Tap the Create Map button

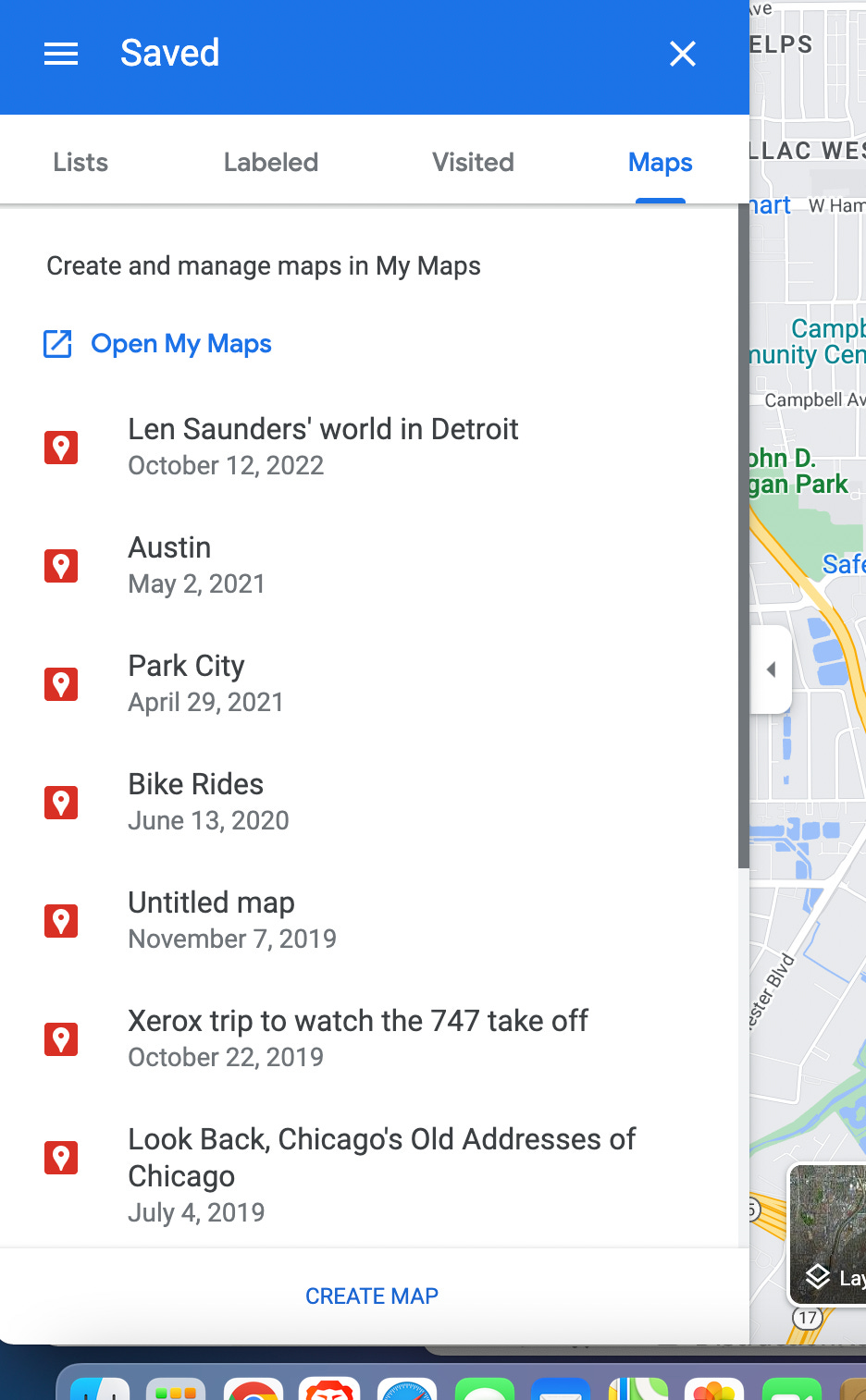tap(372, 1296)
